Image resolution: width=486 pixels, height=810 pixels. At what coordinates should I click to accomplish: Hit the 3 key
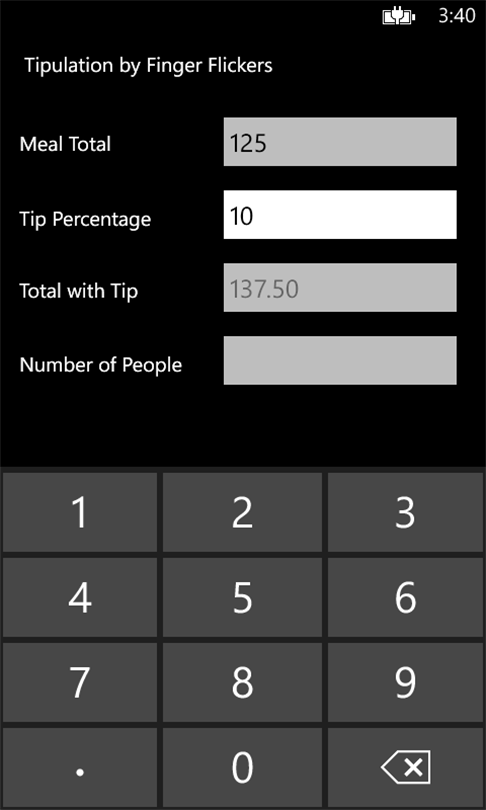click(x=405, y=512)
